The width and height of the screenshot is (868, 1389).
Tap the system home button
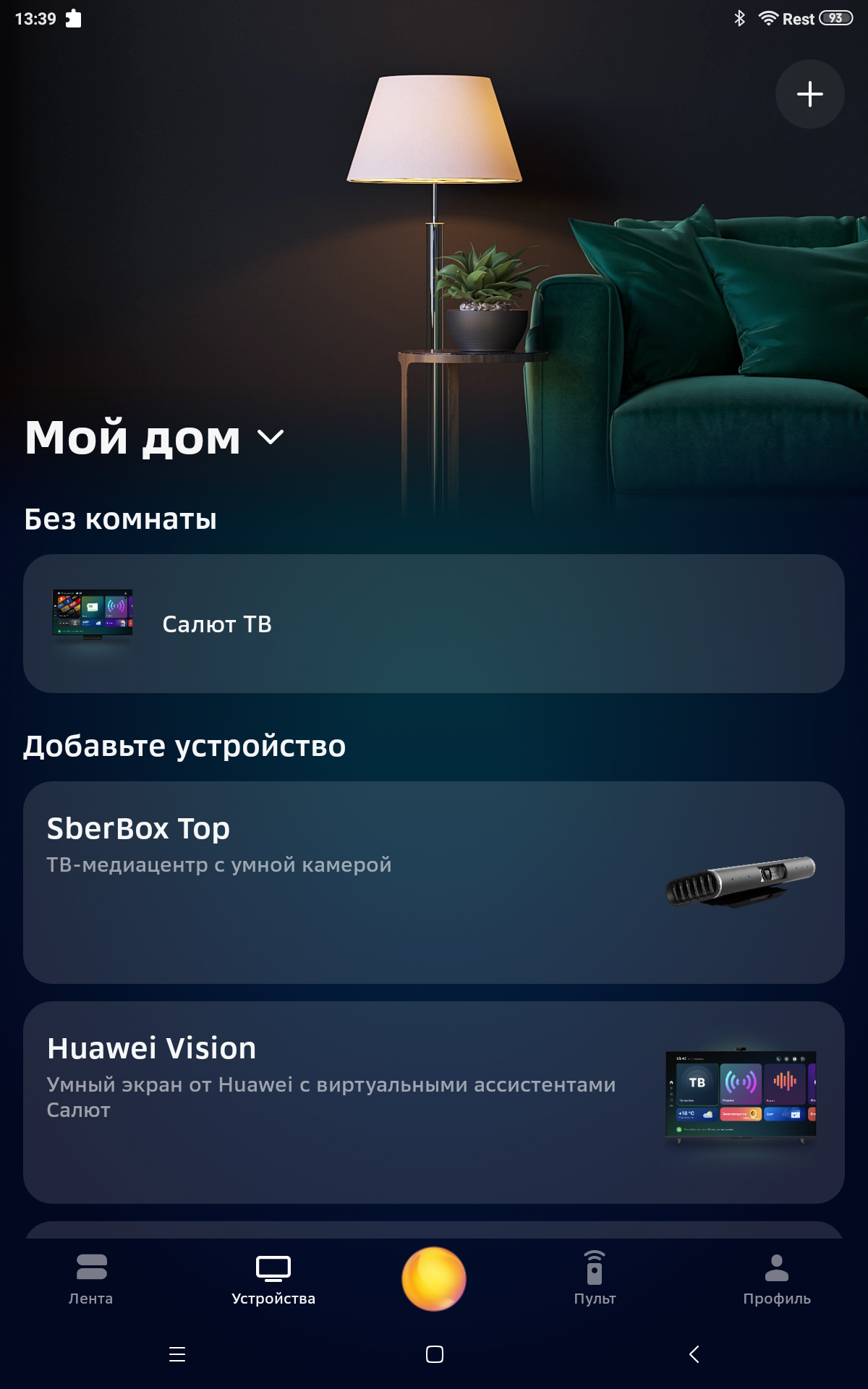click(434, 1354)
